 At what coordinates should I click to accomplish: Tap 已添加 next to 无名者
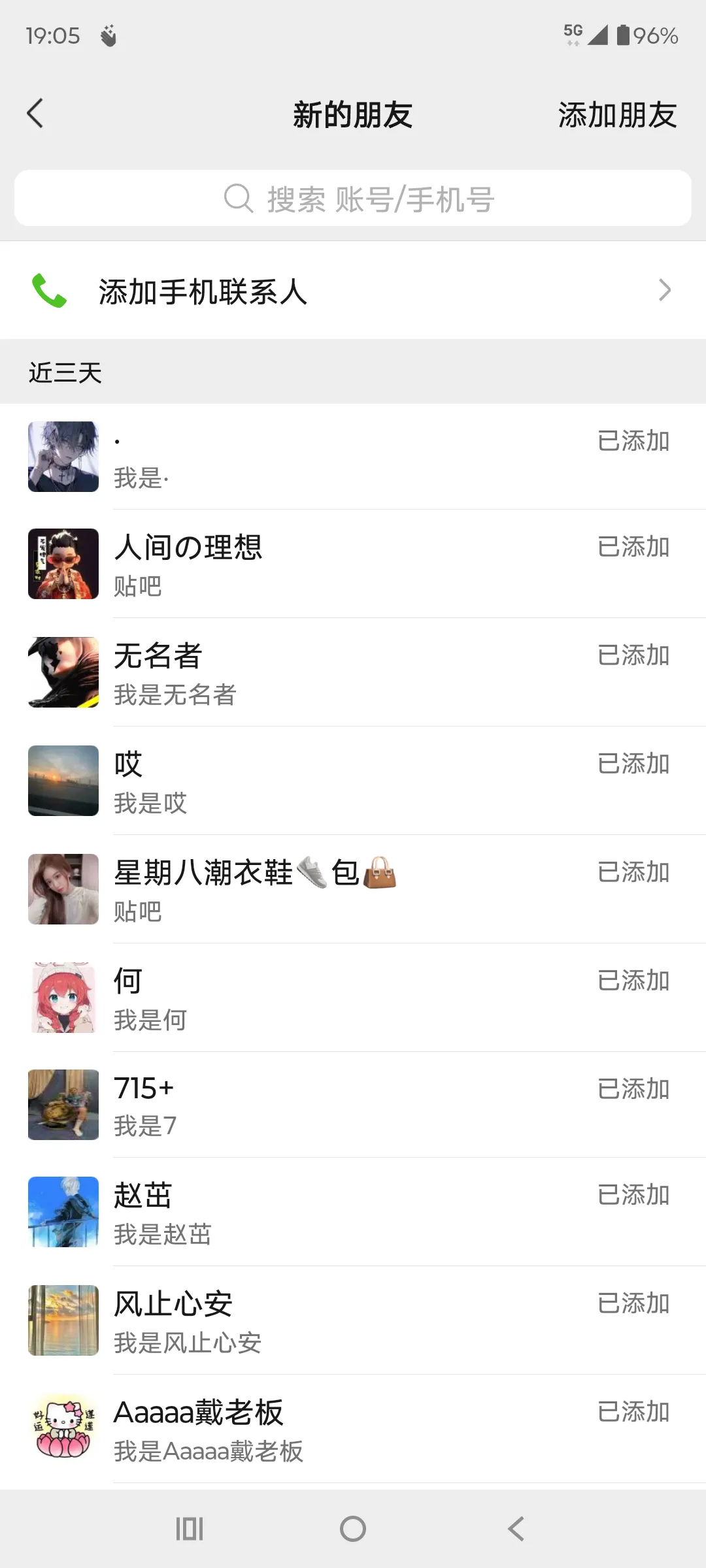[x=632, y=655]
